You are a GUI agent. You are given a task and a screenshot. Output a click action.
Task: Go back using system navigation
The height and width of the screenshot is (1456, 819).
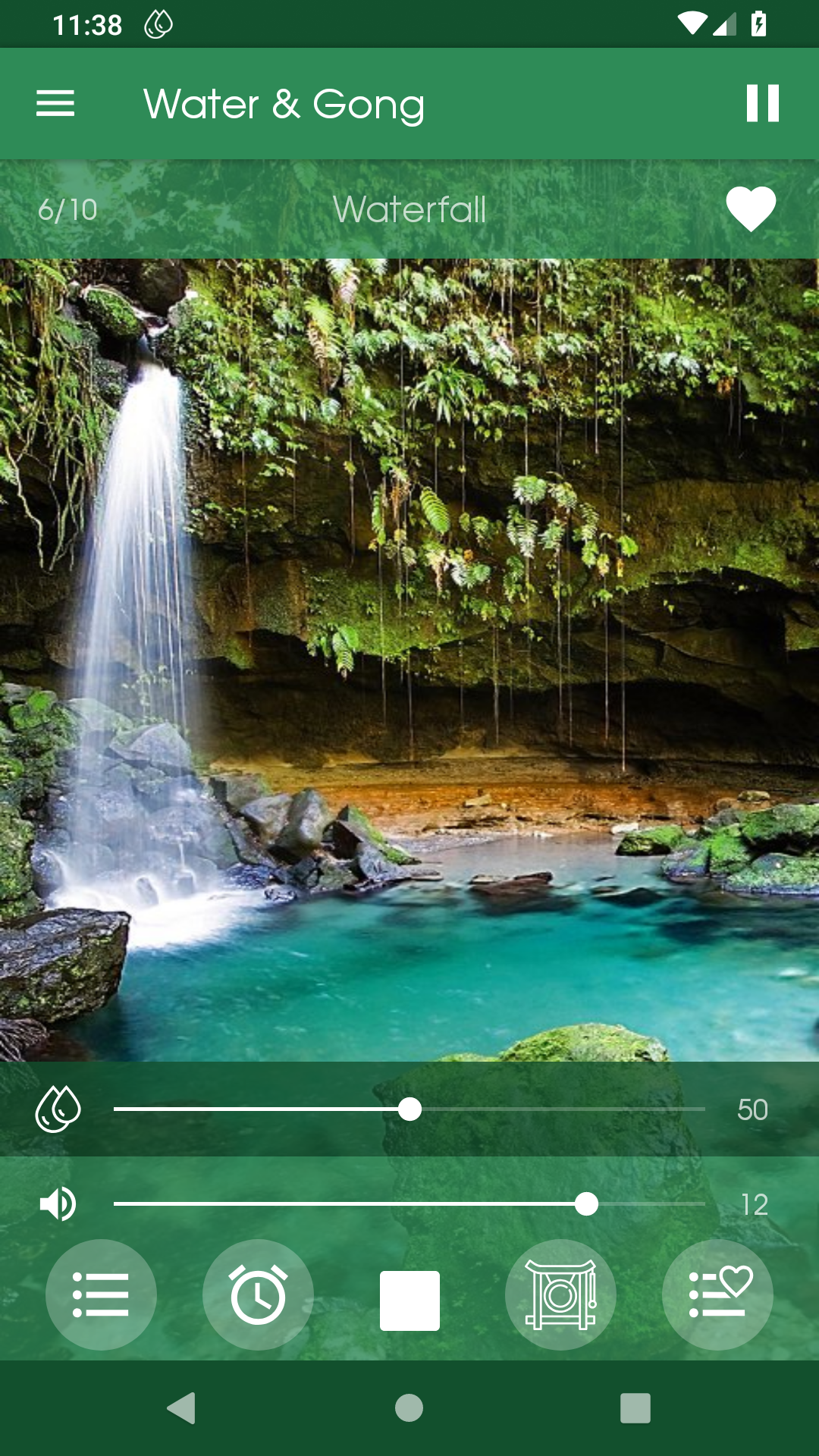[x=182, y=1408]
